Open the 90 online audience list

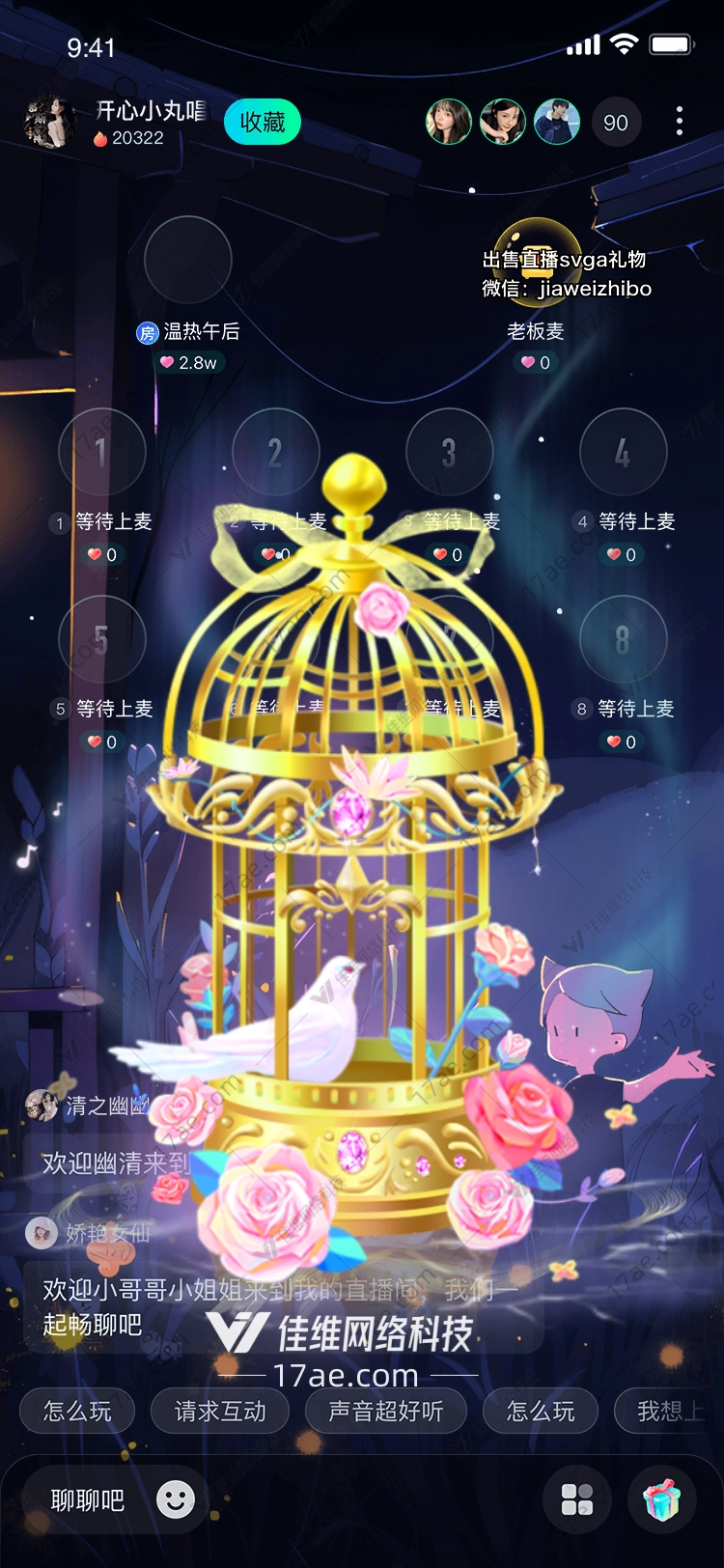click(x=616, y=123)
